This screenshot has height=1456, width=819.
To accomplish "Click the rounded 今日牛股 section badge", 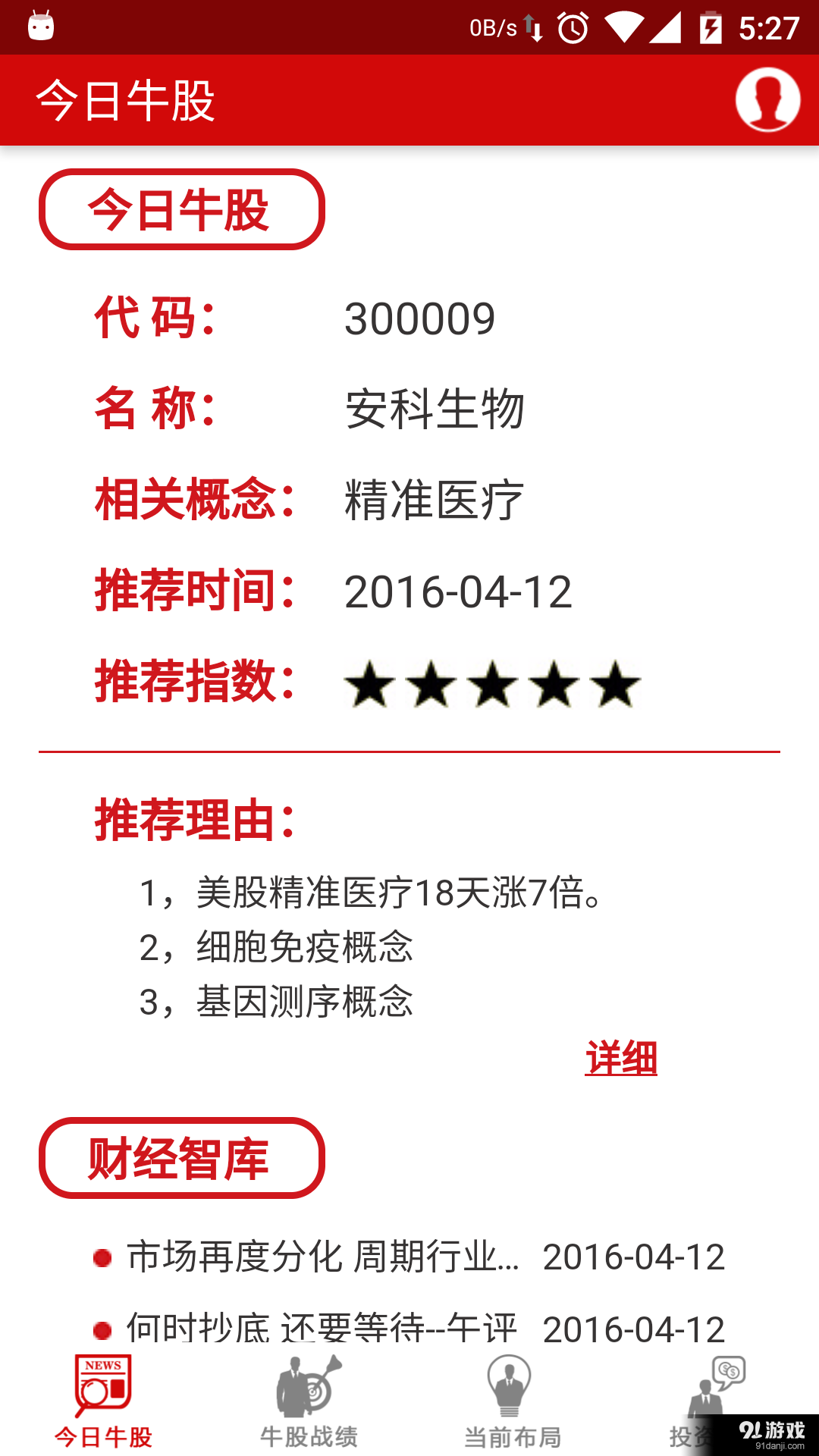I will pyautogui.click(x=181, y=210).
